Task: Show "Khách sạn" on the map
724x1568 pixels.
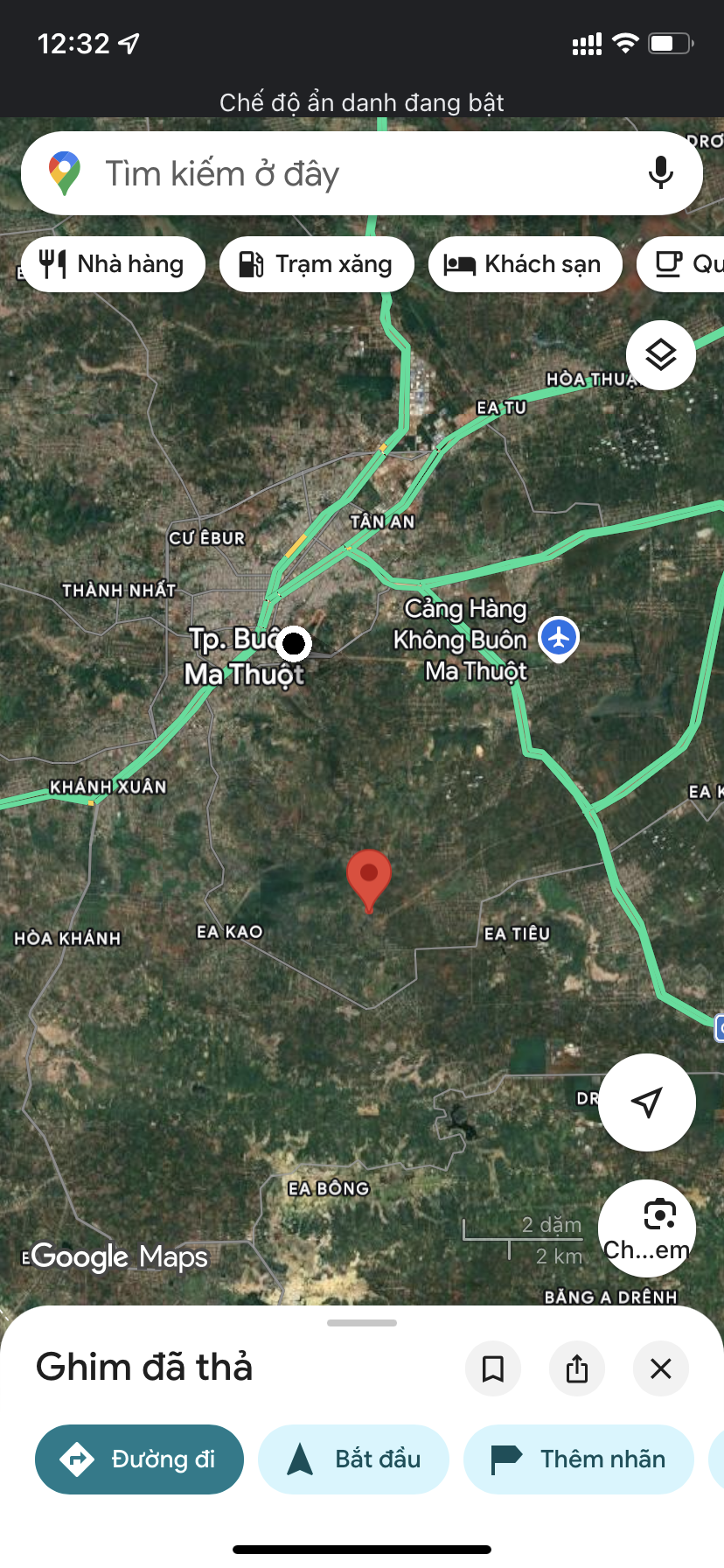Action: pyautogui.click(x=525, y=264)
